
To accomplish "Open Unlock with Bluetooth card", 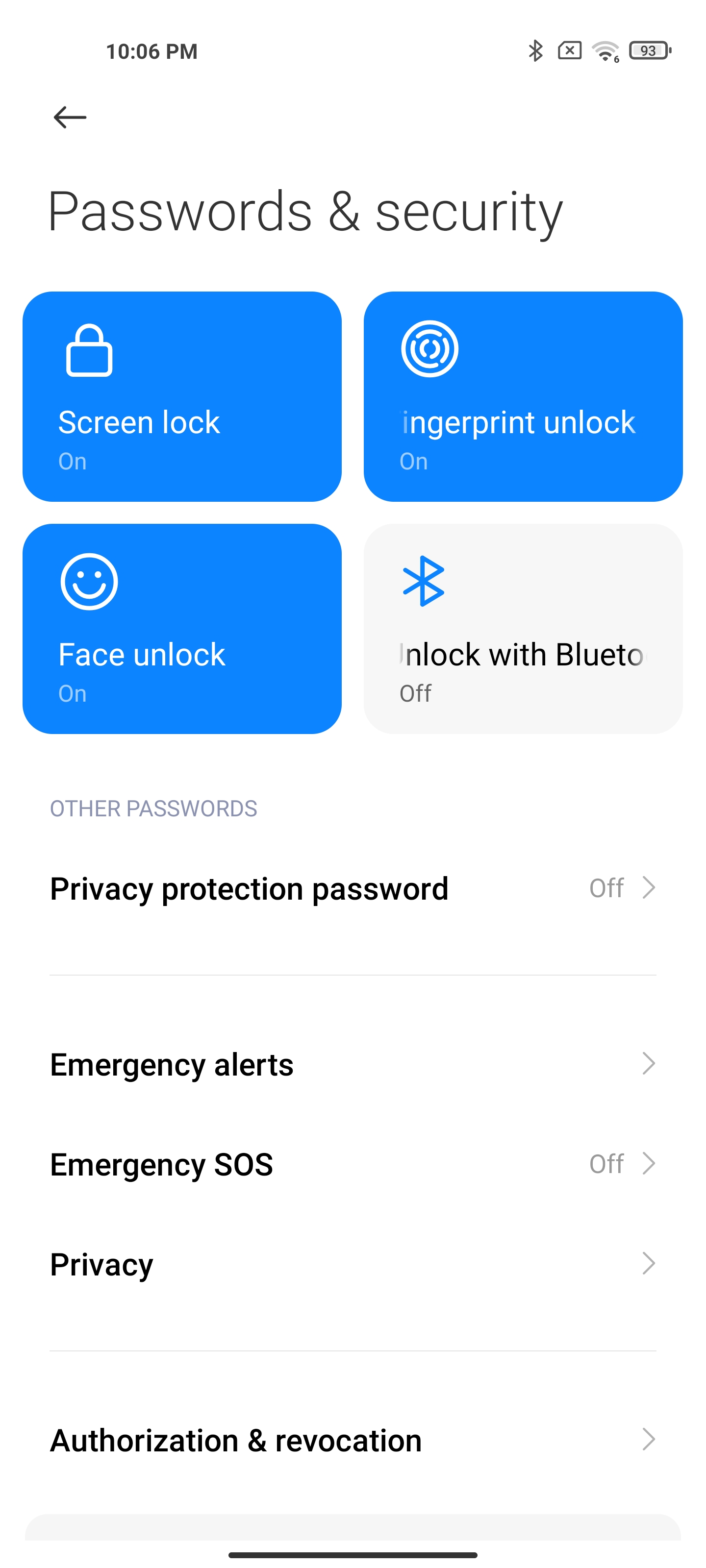I will (523, 629).
